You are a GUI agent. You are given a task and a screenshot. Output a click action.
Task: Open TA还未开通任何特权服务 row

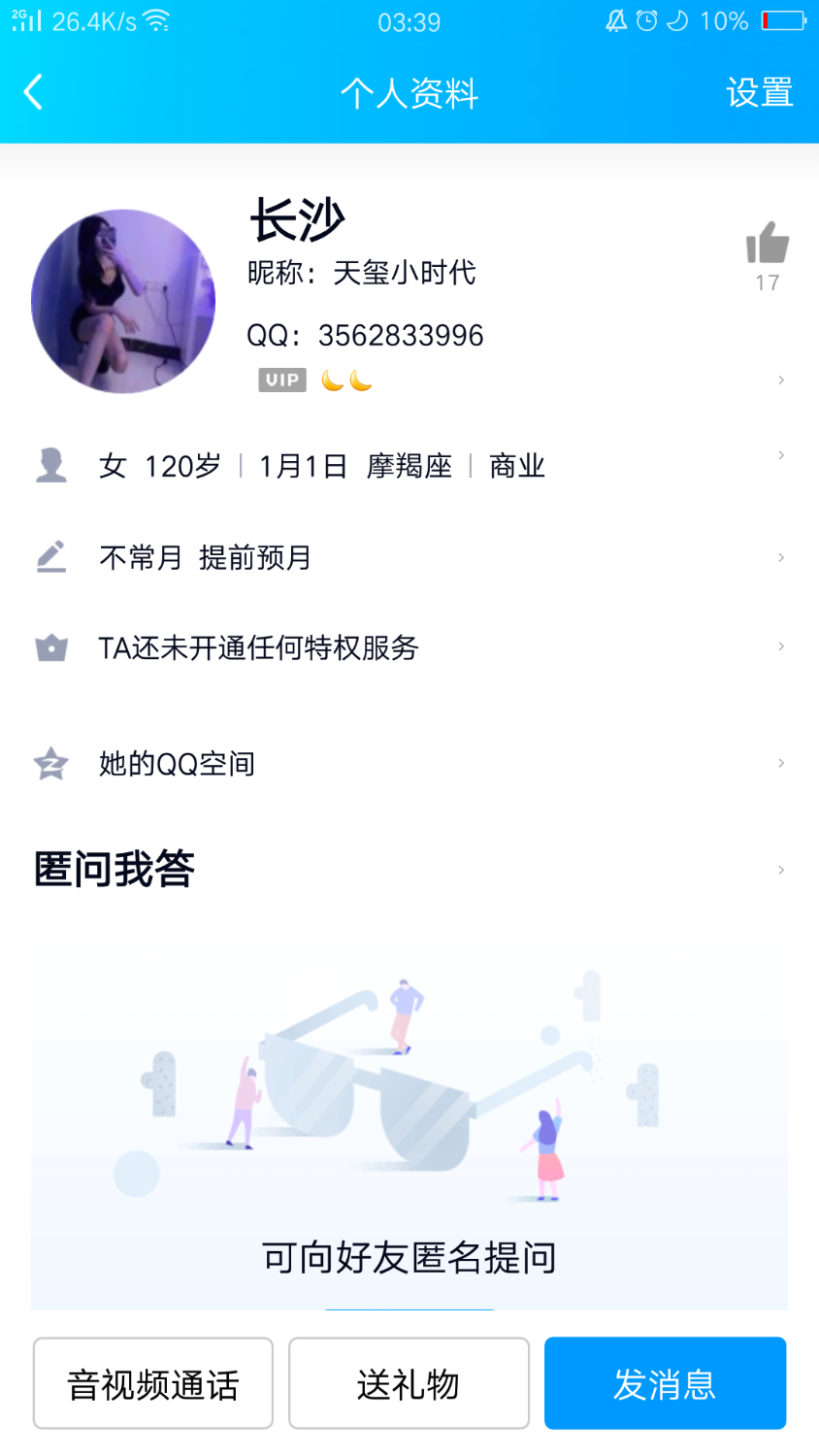(258, 647)
